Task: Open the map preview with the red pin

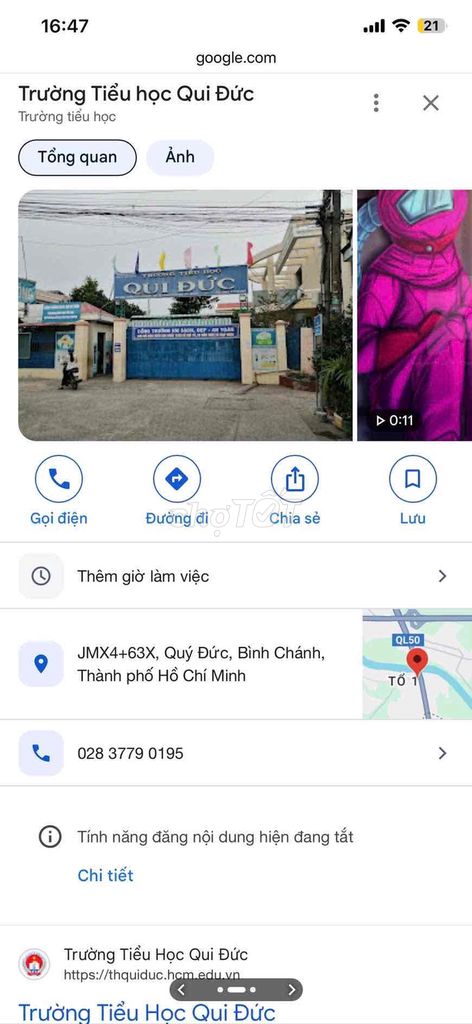Action: [x=417, y=664]
